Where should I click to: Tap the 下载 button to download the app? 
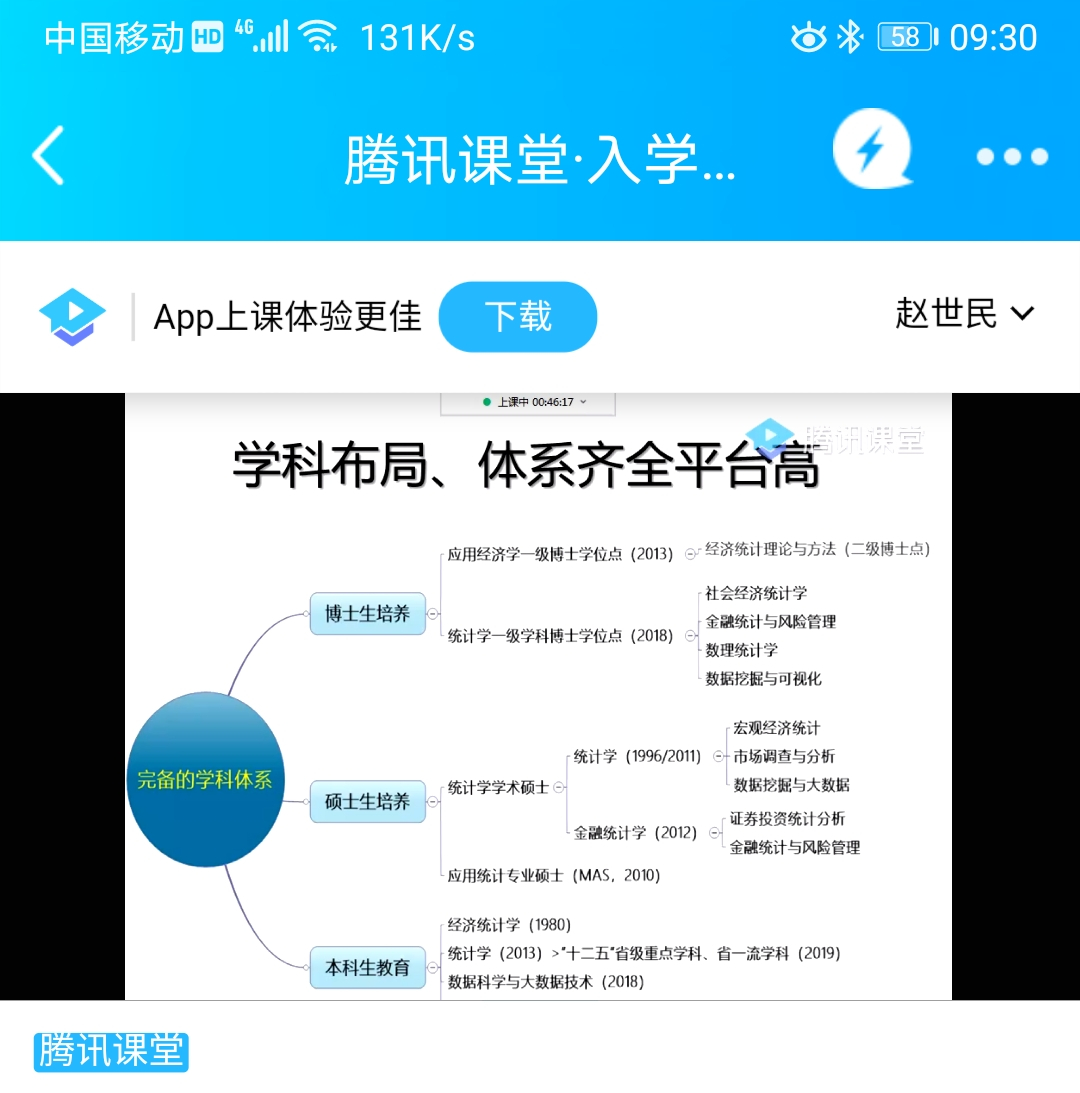518,317
